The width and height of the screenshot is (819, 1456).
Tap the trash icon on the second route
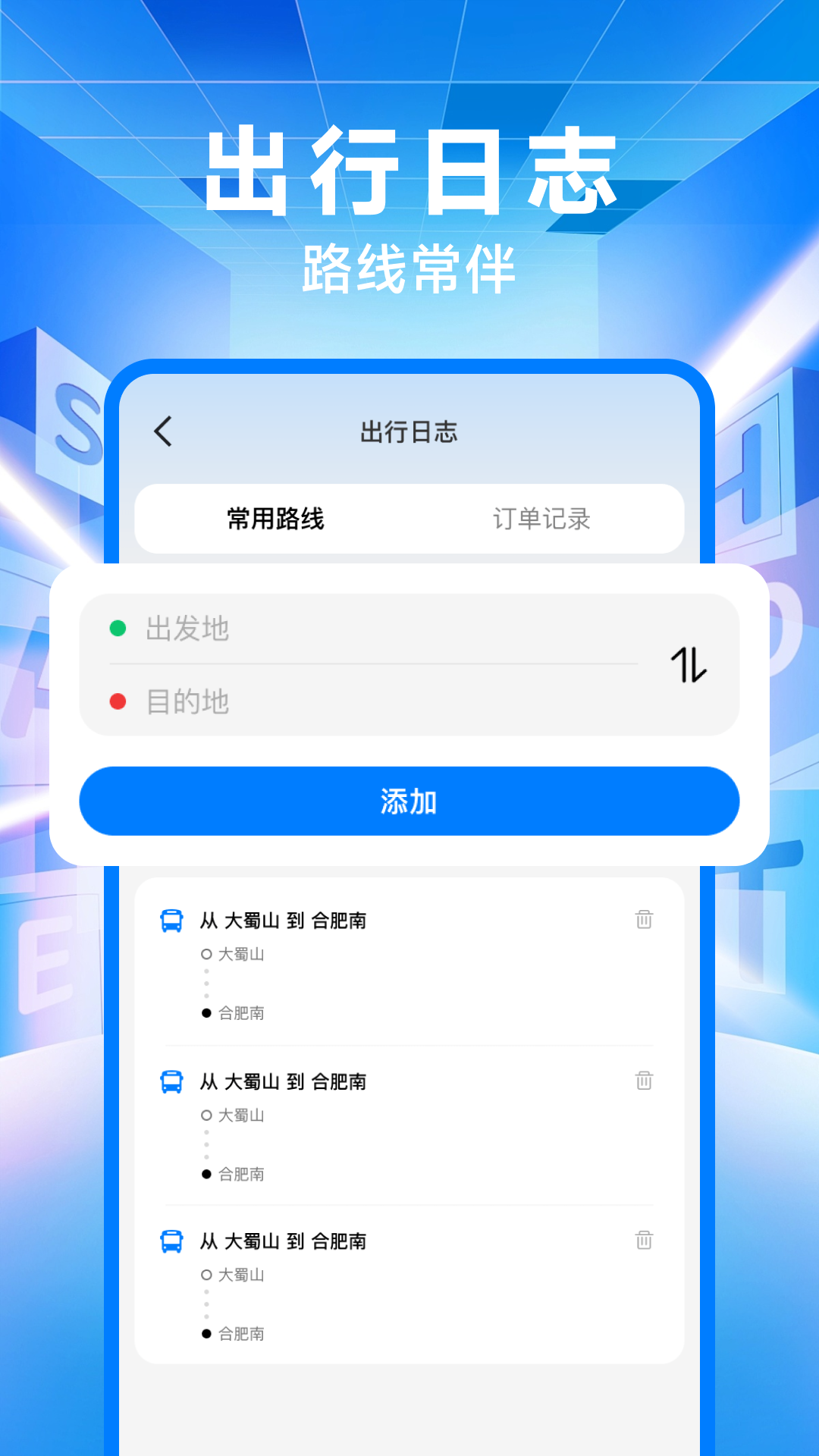click(645, 1082)
